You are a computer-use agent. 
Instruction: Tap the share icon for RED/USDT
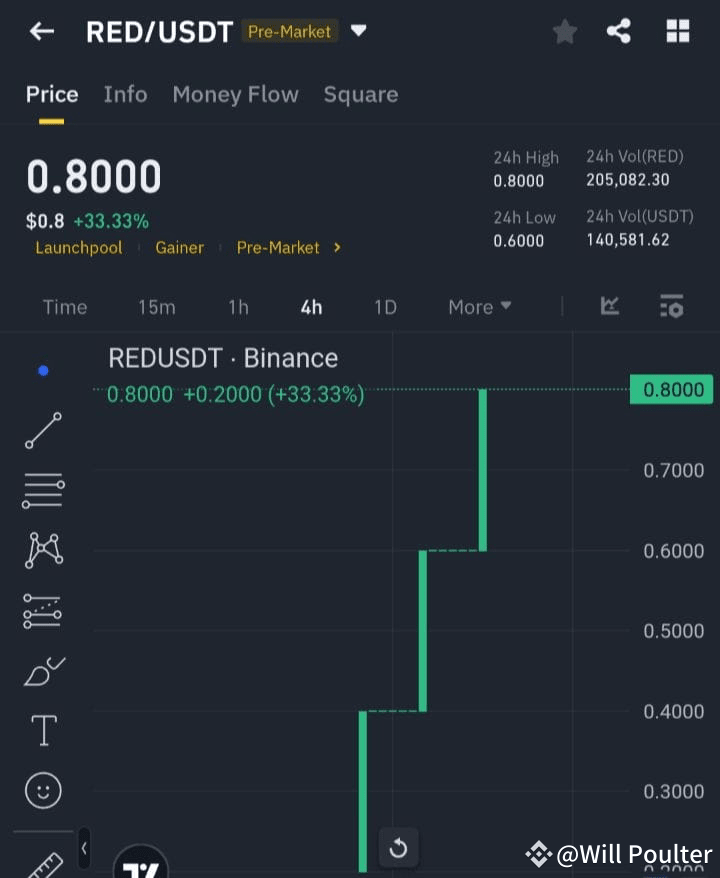(x=618, y=31)
